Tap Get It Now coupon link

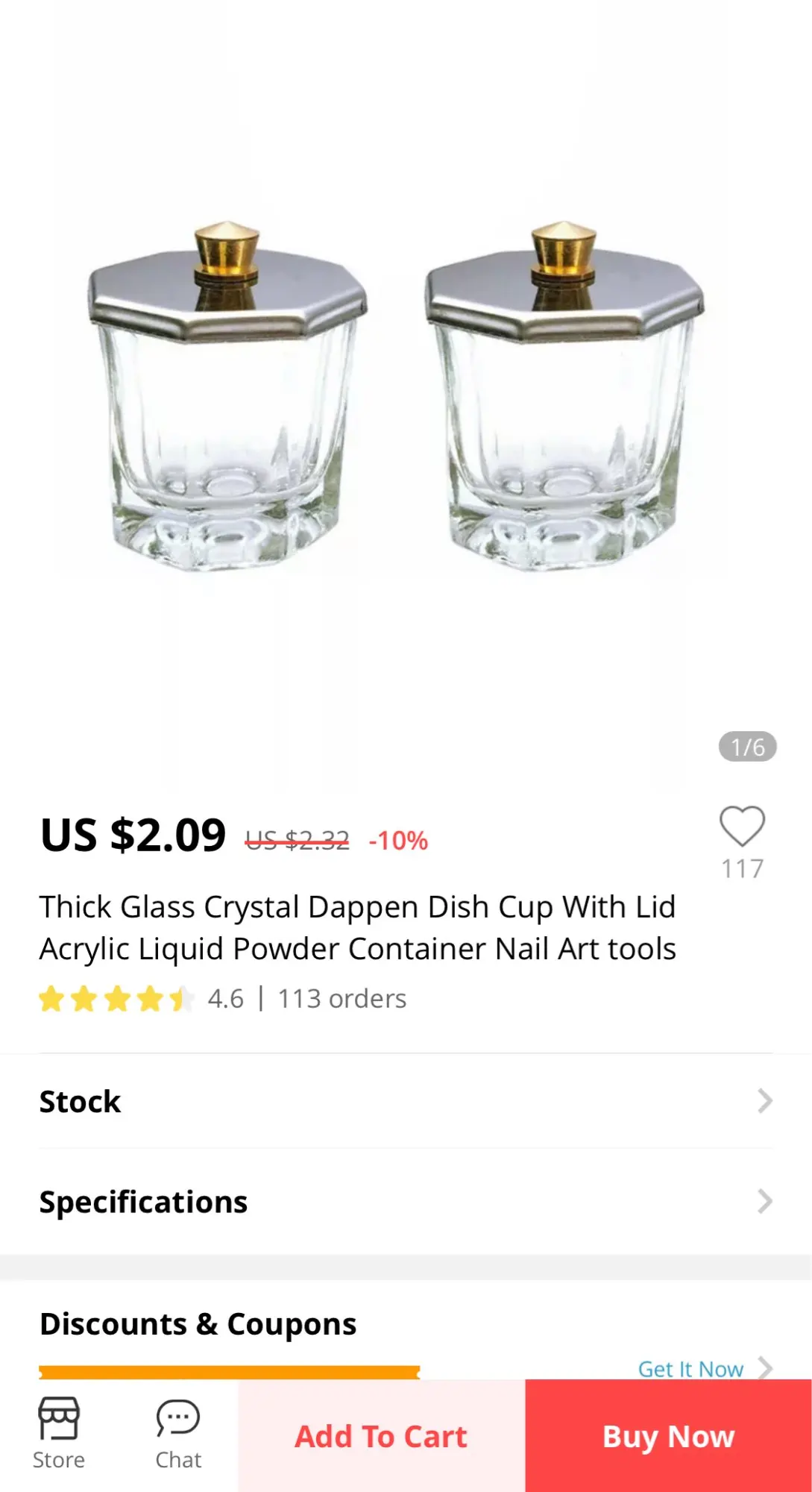[692, 1369]
